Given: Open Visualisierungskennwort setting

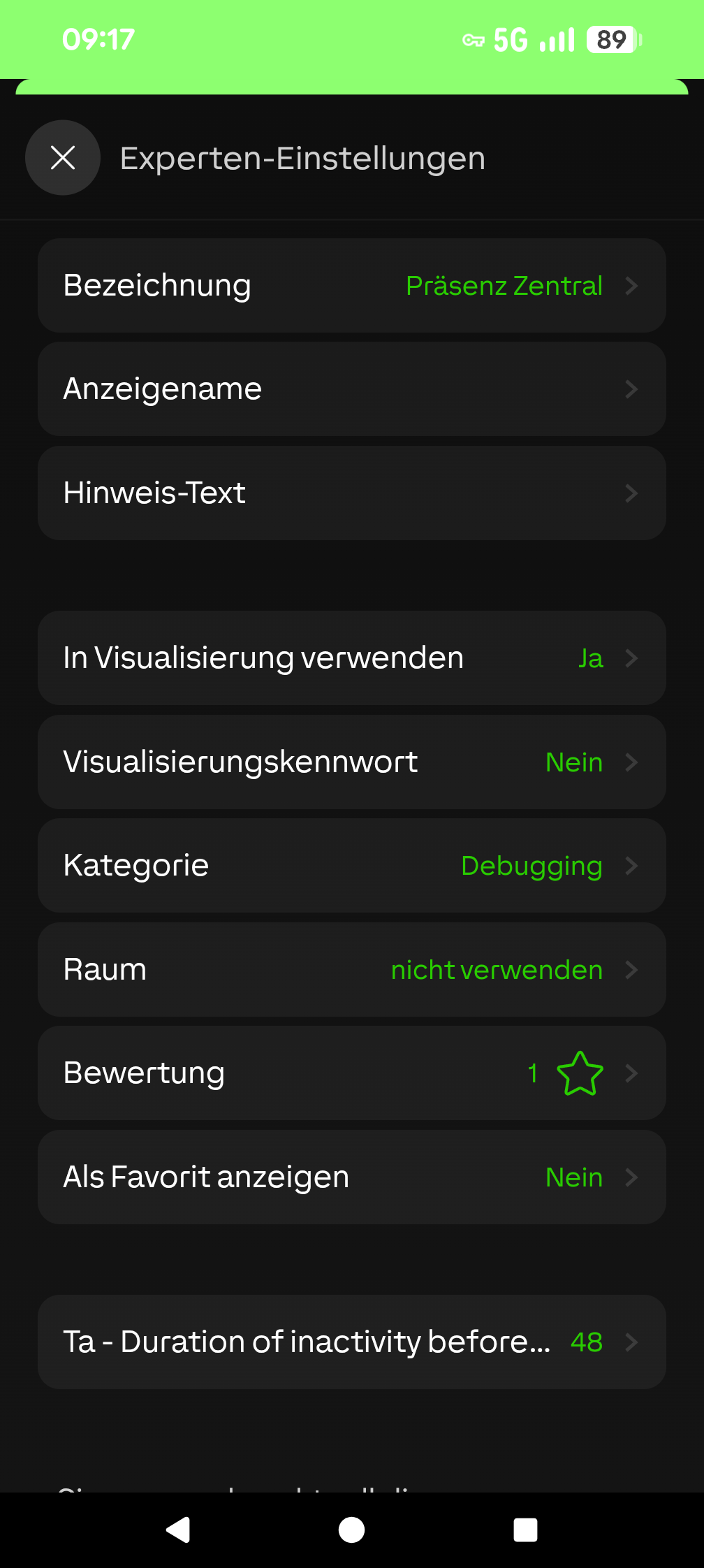Looking at the screenshot, I should point(351,762).
